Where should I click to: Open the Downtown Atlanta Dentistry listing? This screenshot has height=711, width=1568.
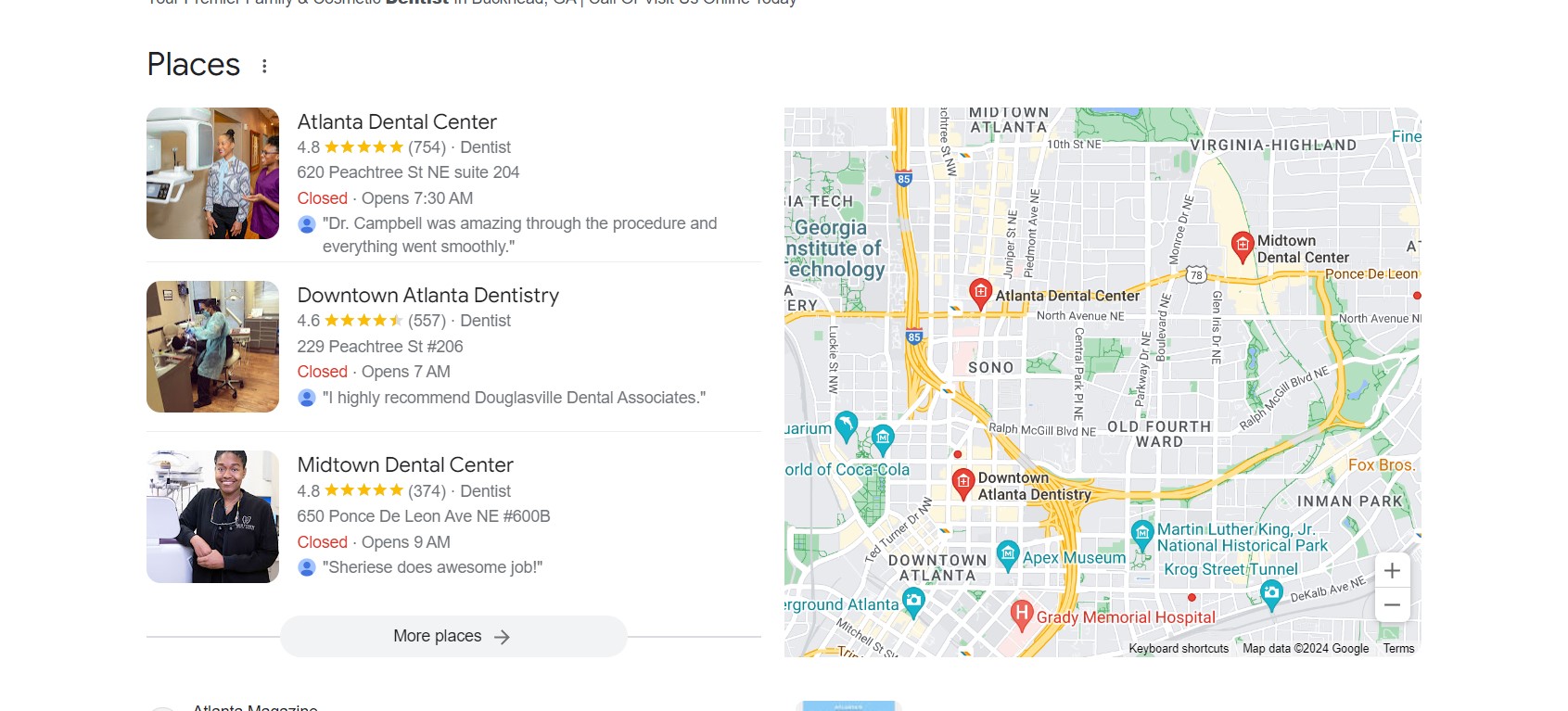[427, 296]
